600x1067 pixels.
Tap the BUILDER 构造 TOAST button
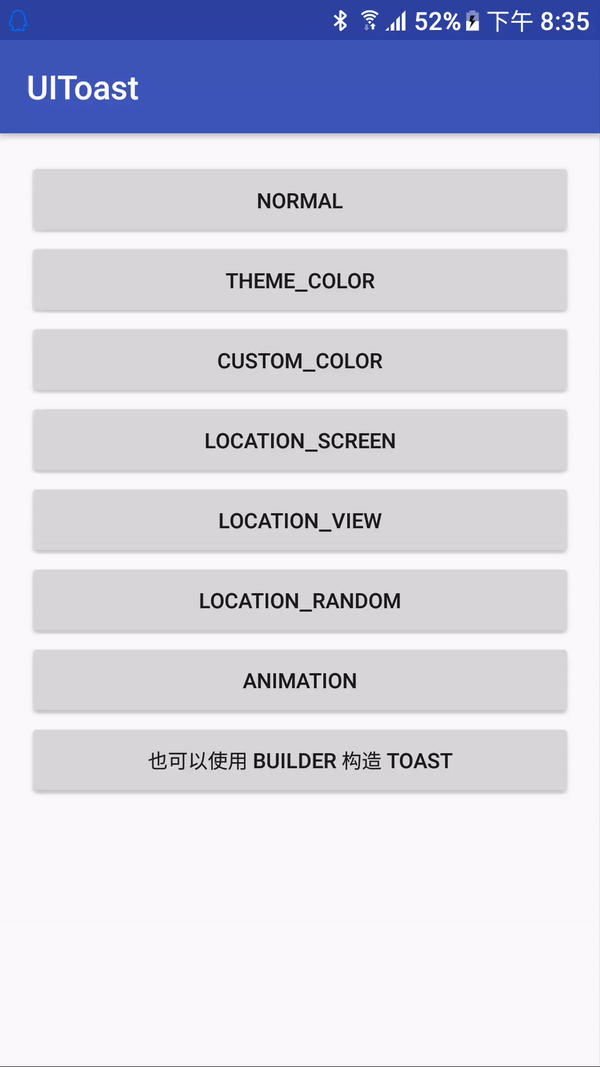(x=300, y=760)
